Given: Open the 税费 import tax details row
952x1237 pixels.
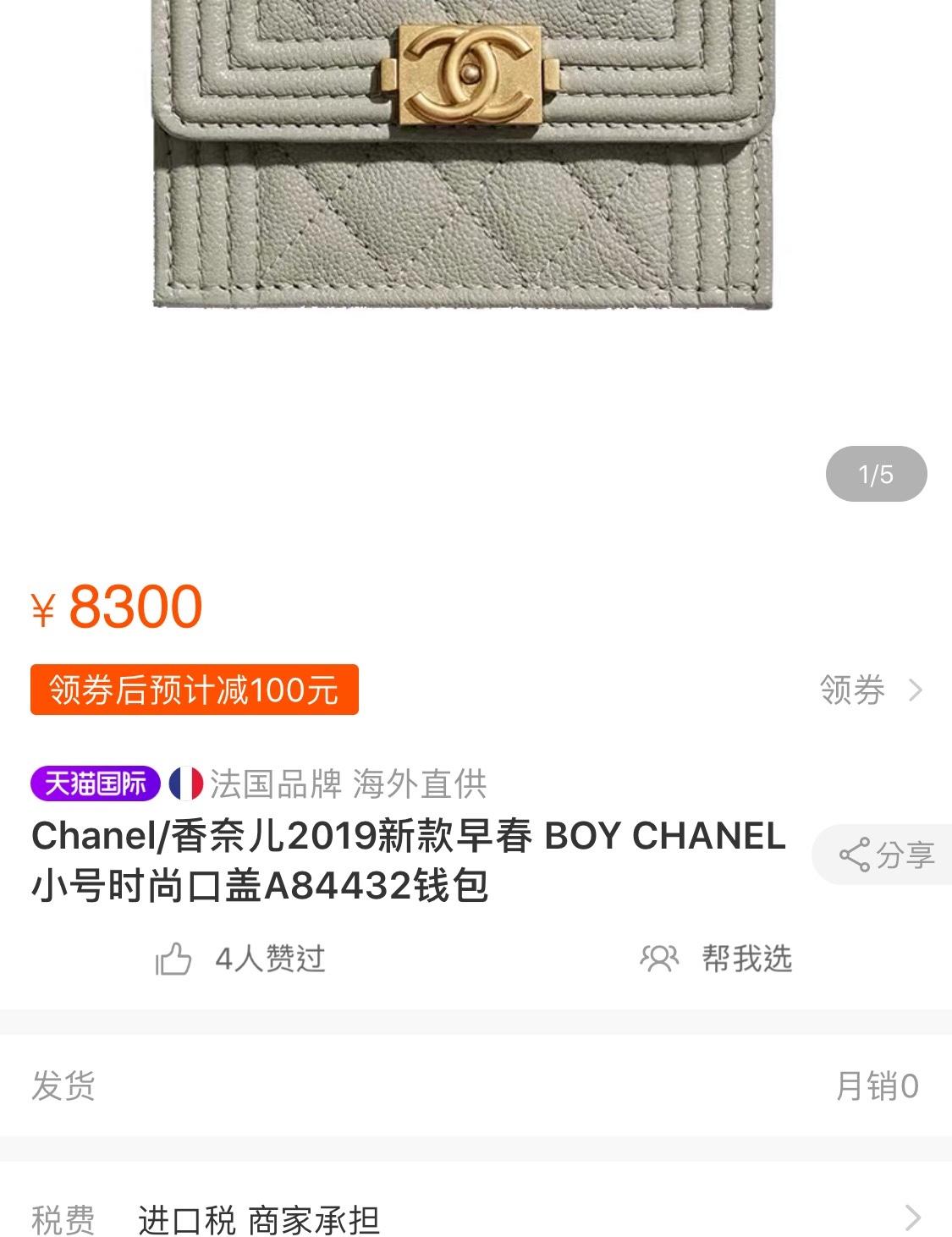Looking at the screenshot, I should click(476, 1218).
